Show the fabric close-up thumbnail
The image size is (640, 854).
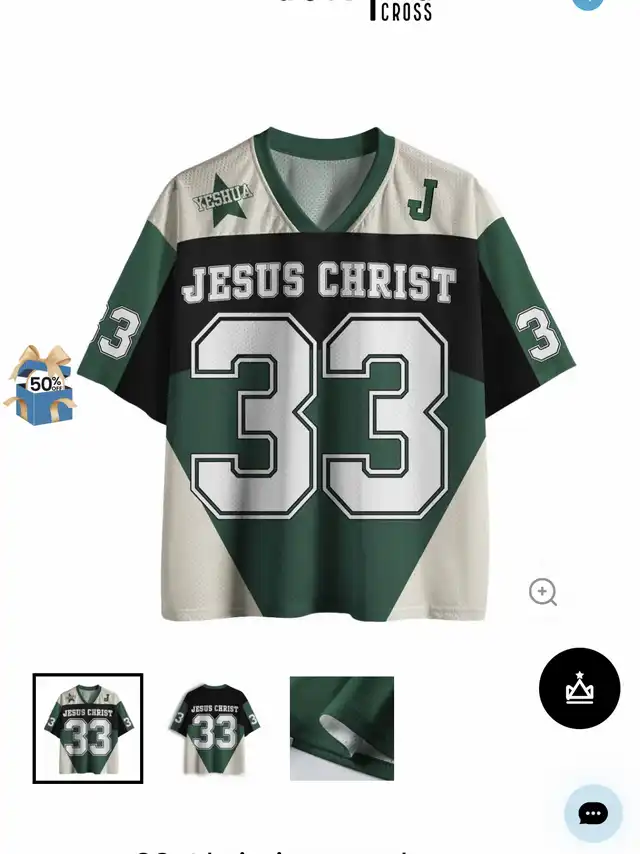click(x=342, y=728)
